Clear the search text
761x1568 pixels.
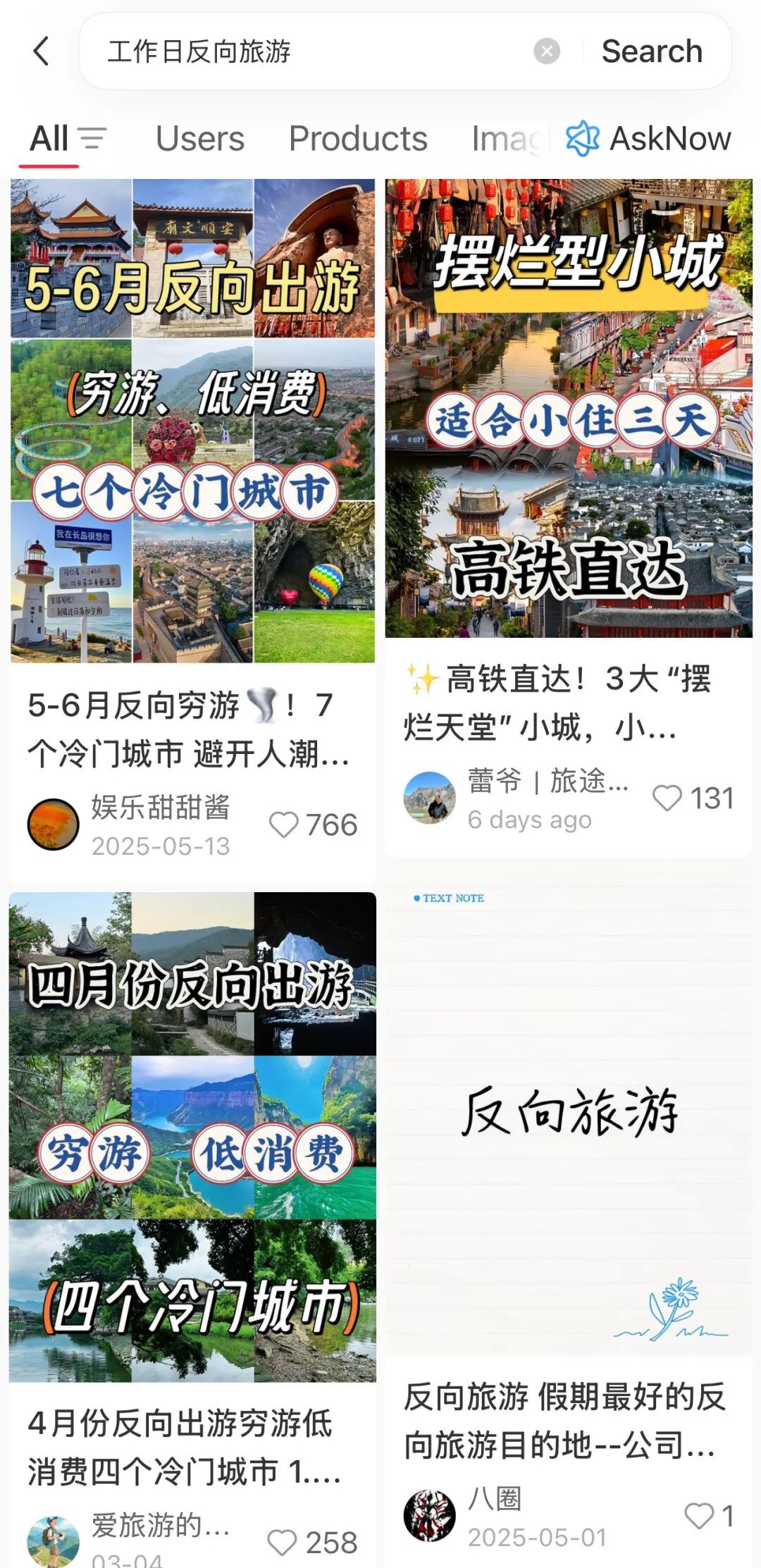pyautogui.click(x=546, y=51)
